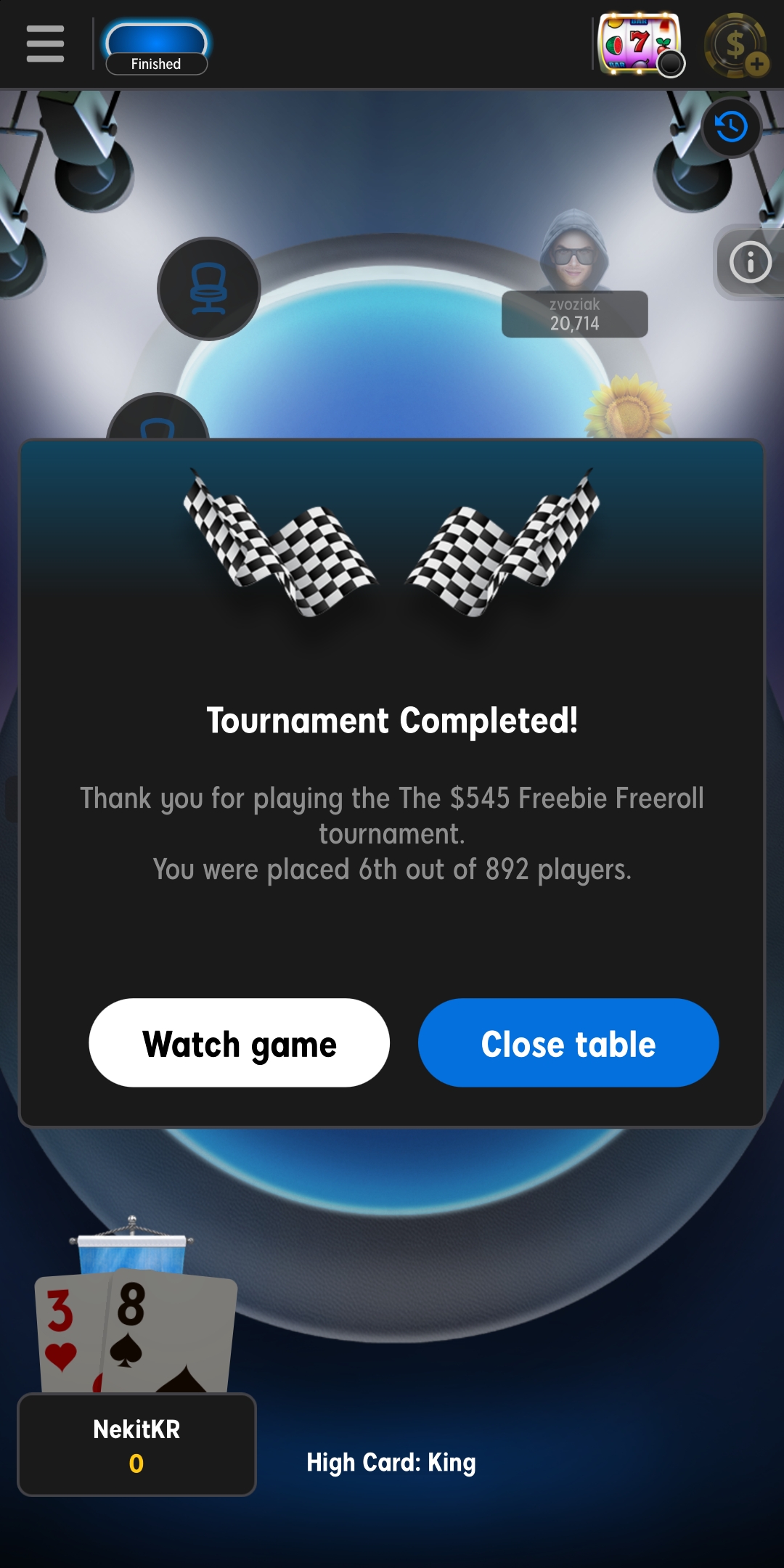Viewport: 784px width, 1568px height.
Task: Open the hand history replay icon
Action: [x=731, y=127]
